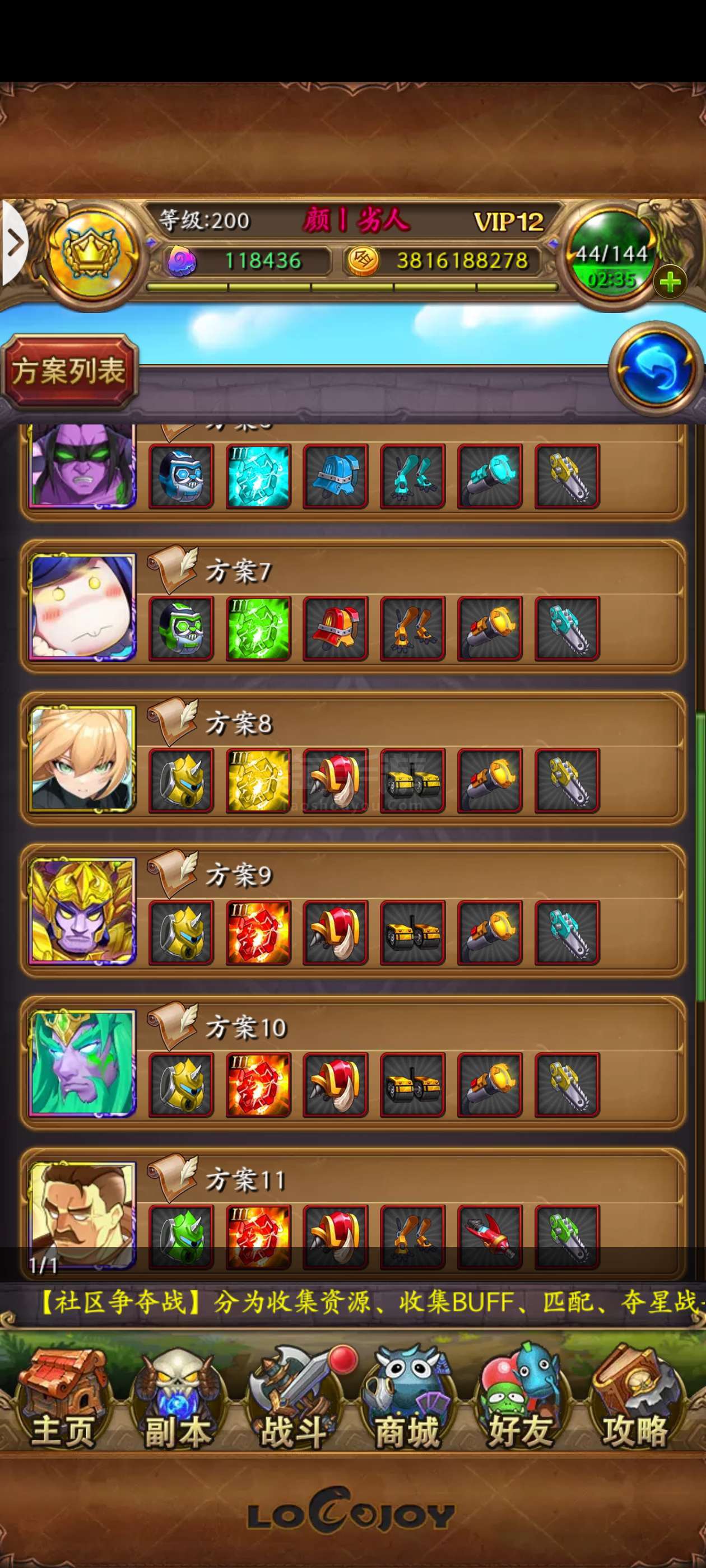Viewport: 706px width, 1568px height.
Task: Select the 方案7 hero portrait
Action: [x=83, y=608]
